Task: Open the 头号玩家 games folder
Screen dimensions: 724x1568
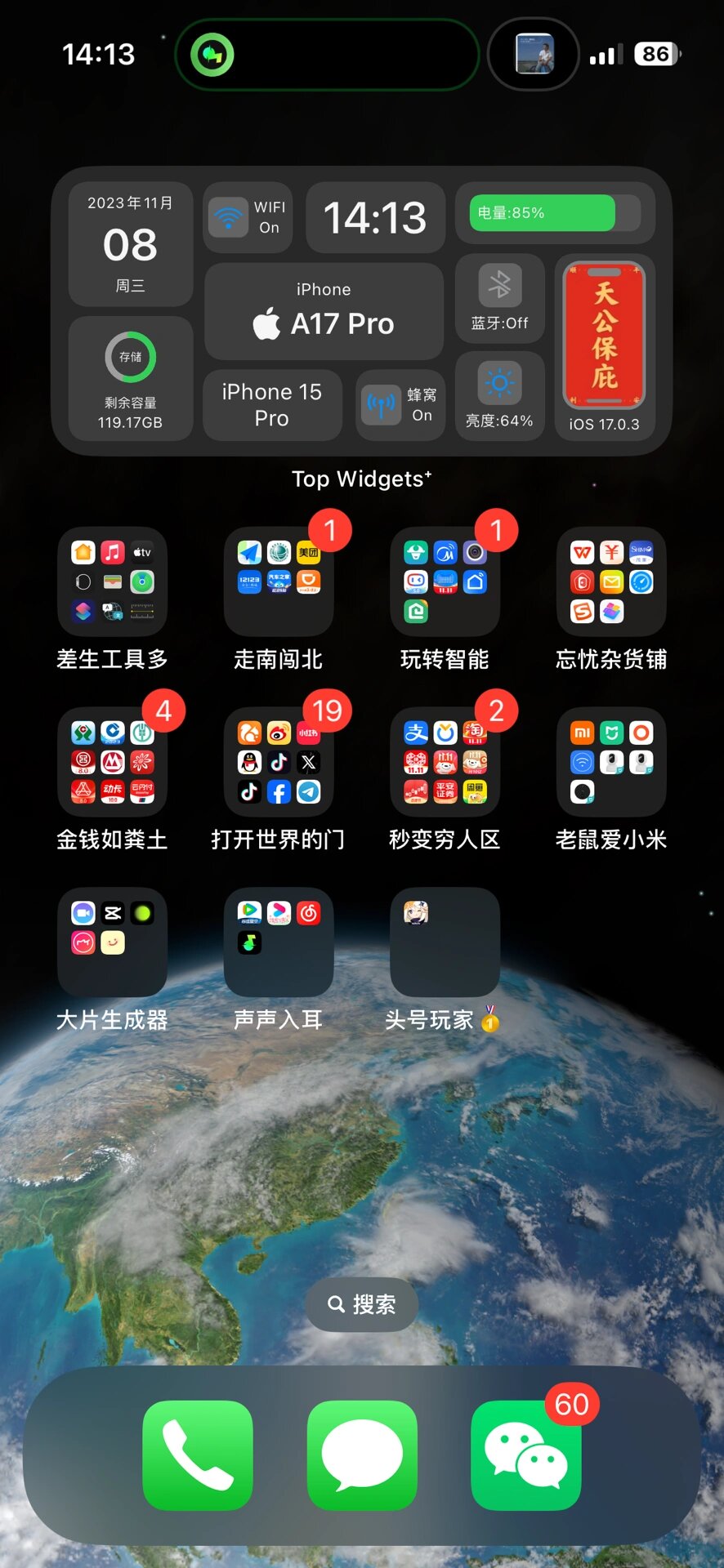Action: 444,943
